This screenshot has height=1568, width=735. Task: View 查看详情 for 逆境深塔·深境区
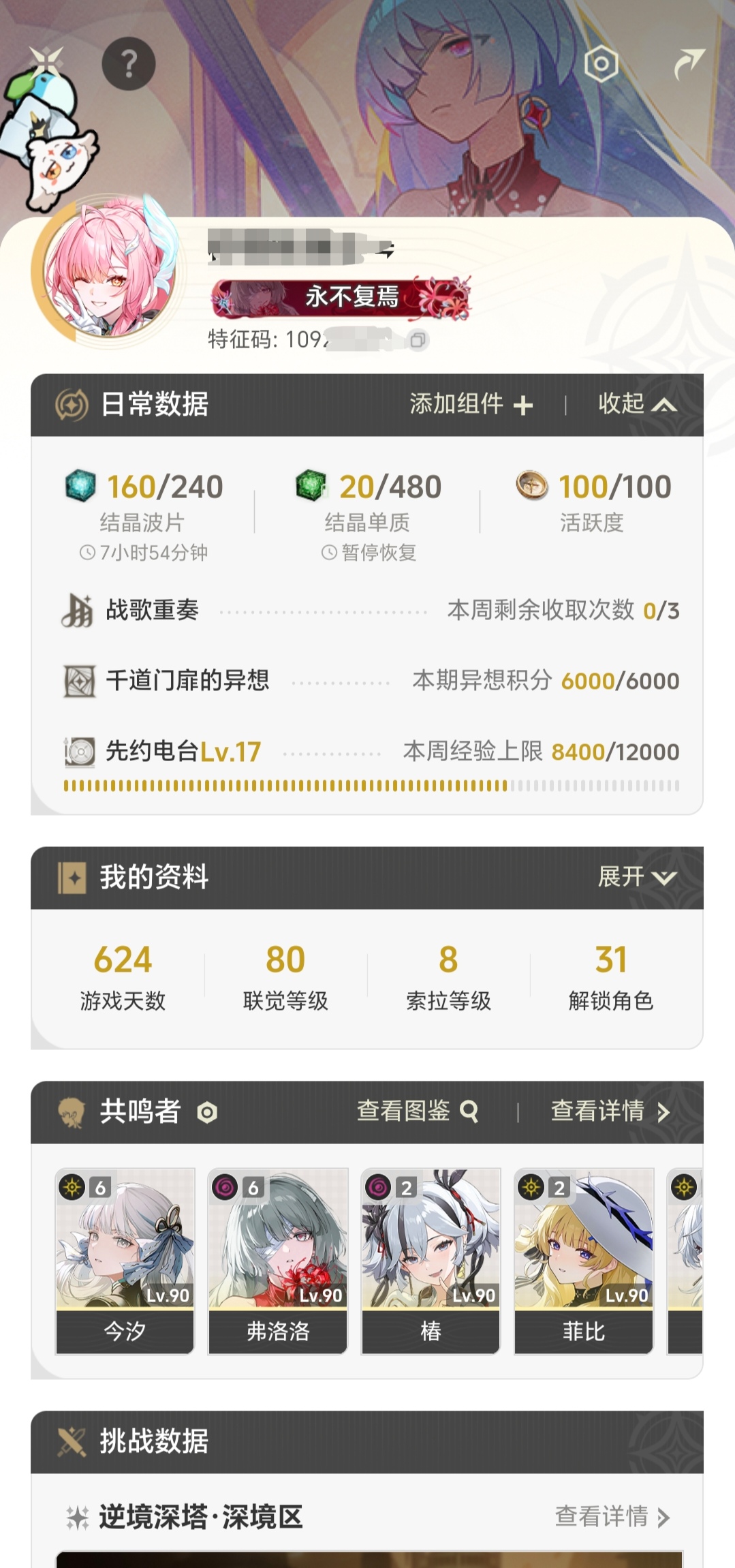click(x=613, y=1516)
